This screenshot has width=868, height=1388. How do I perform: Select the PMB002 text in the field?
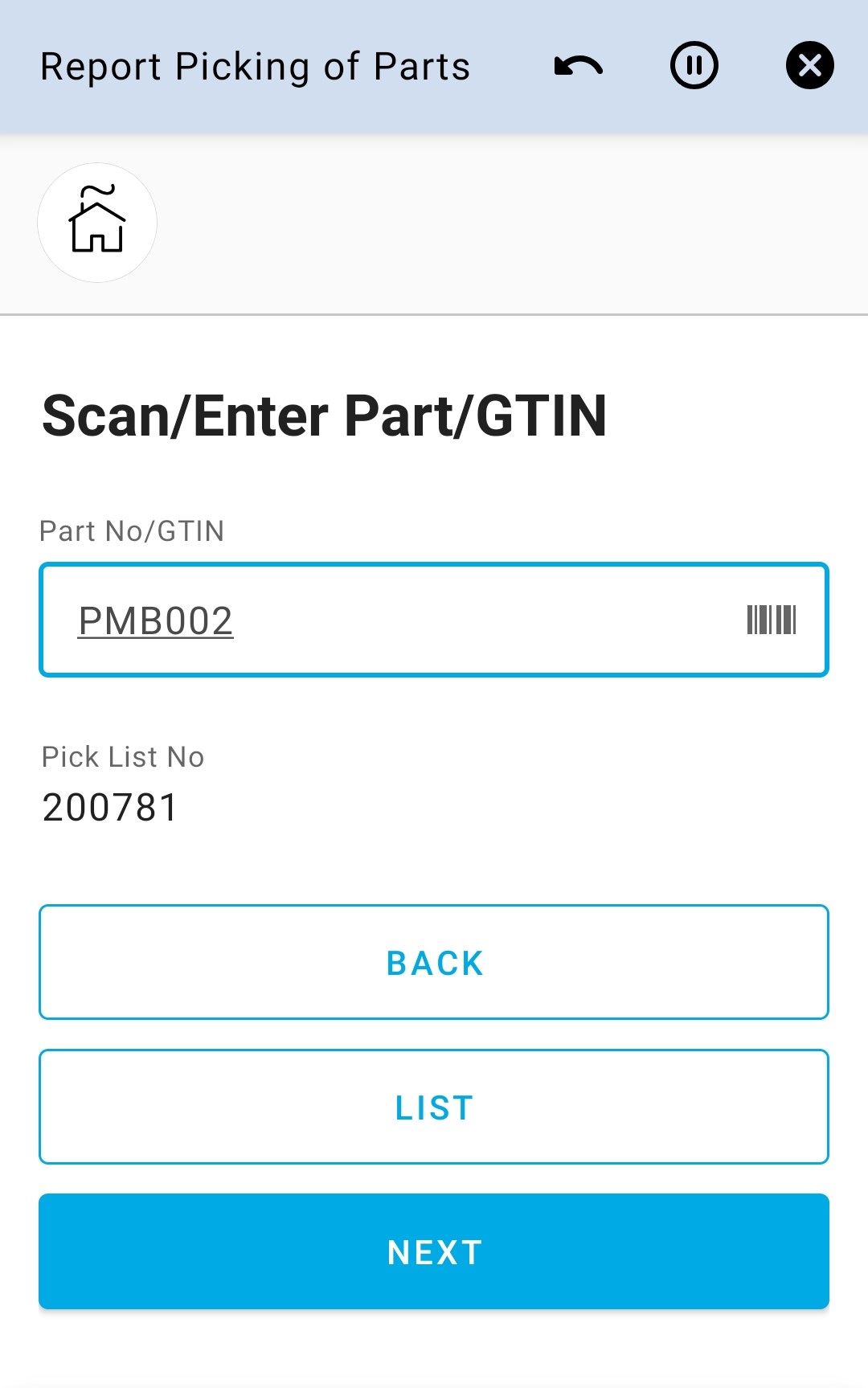[x=156, y=619]
